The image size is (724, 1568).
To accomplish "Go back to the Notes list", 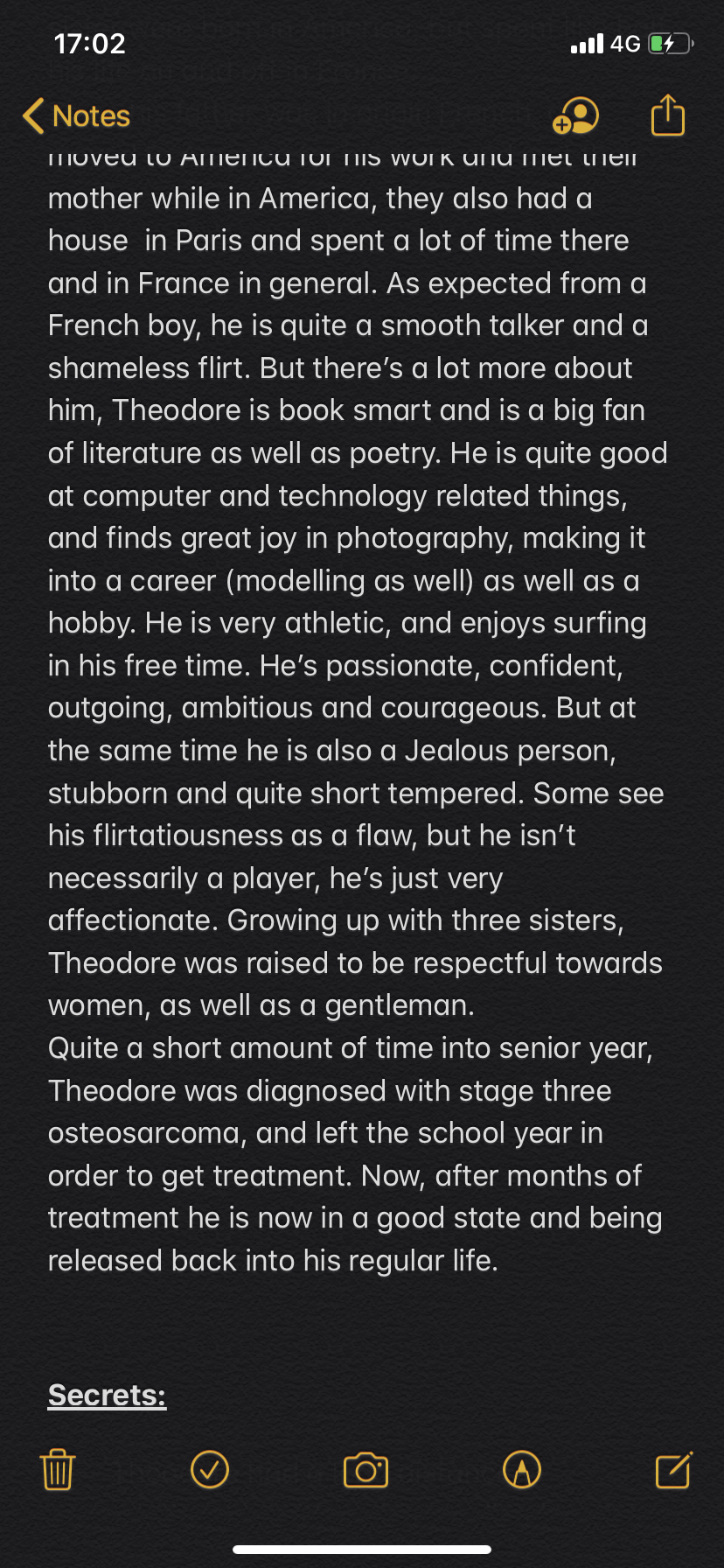I will pos(76,115).
